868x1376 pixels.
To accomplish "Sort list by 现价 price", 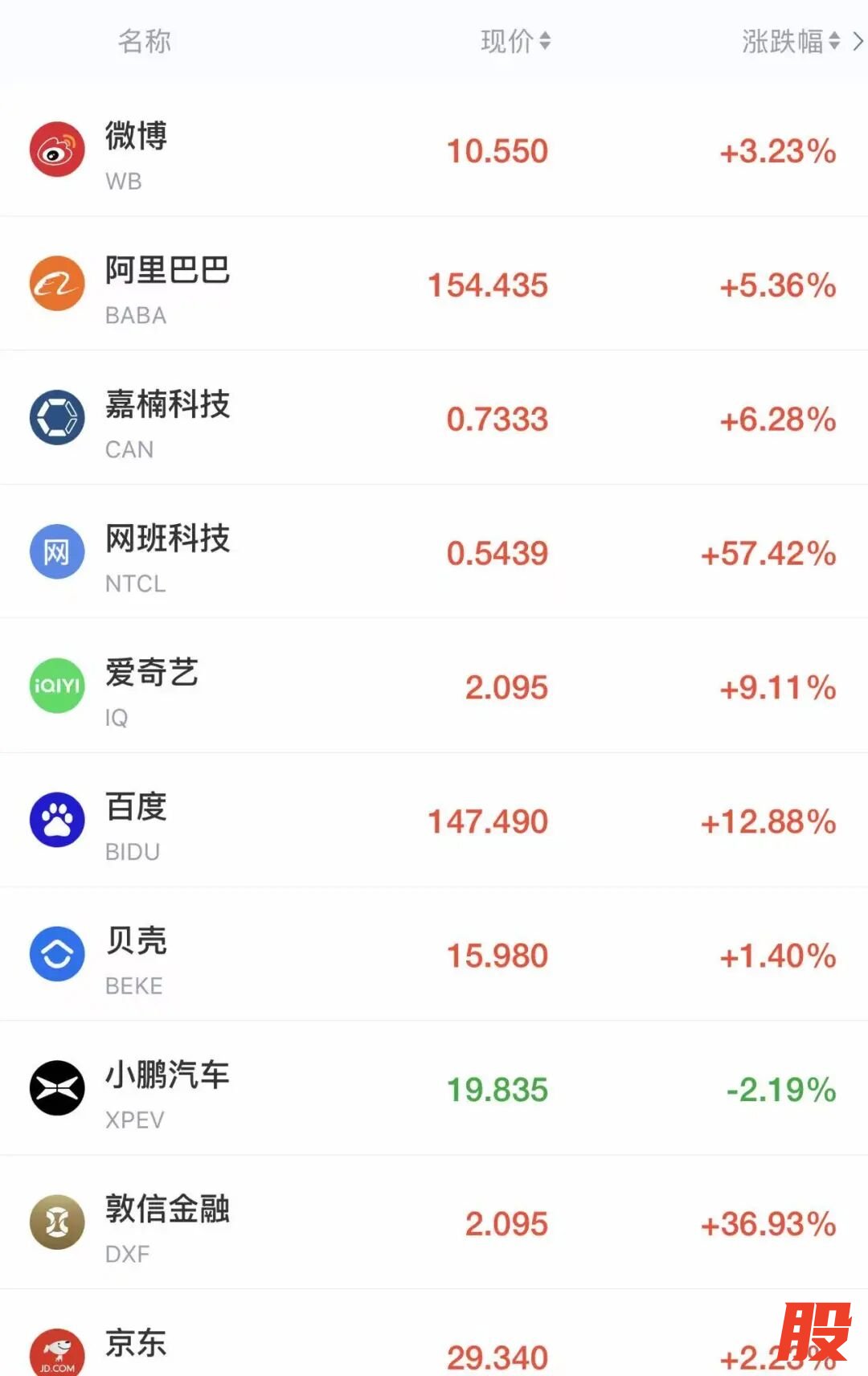I will click(x=515, y=41).
